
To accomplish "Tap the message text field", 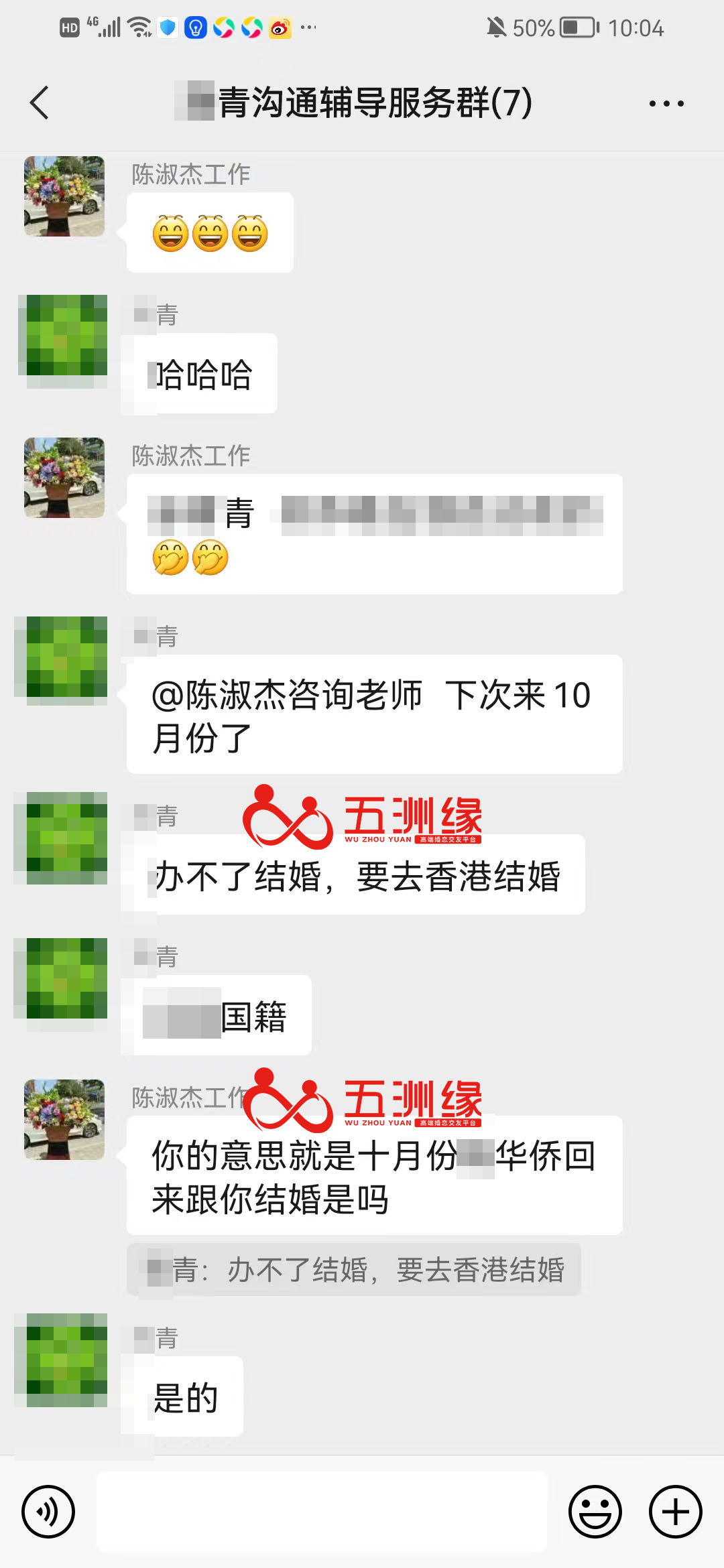I will coord(322,1512).
